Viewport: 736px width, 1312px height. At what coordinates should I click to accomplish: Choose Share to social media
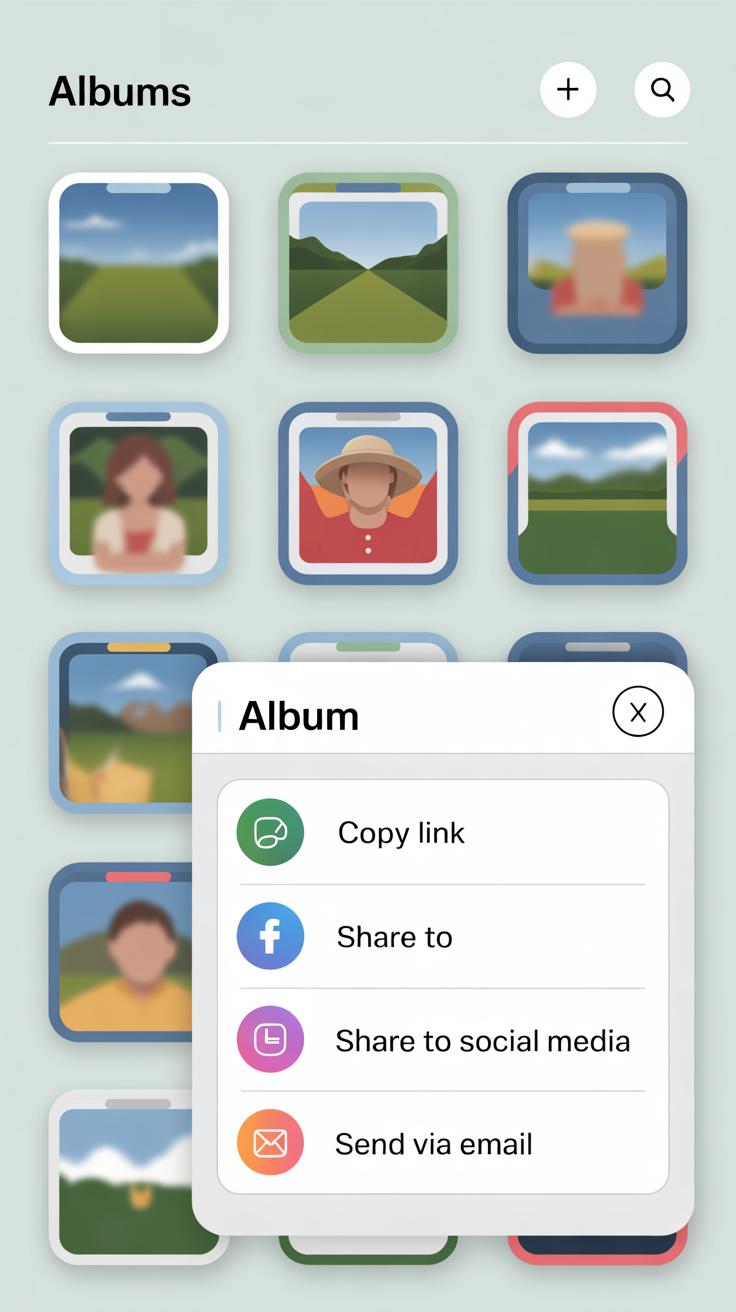[442, 1040]
